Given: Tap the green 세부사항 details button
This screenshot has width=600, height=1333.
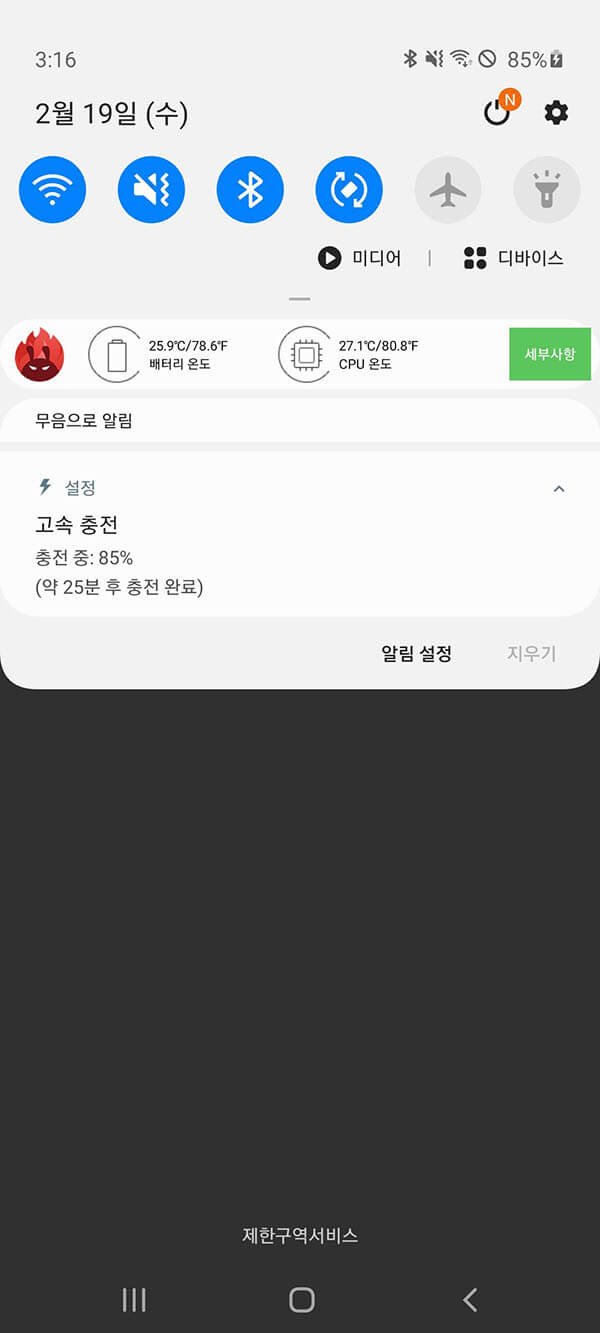Looking at the screenshot, I should (x=550, y=354).
